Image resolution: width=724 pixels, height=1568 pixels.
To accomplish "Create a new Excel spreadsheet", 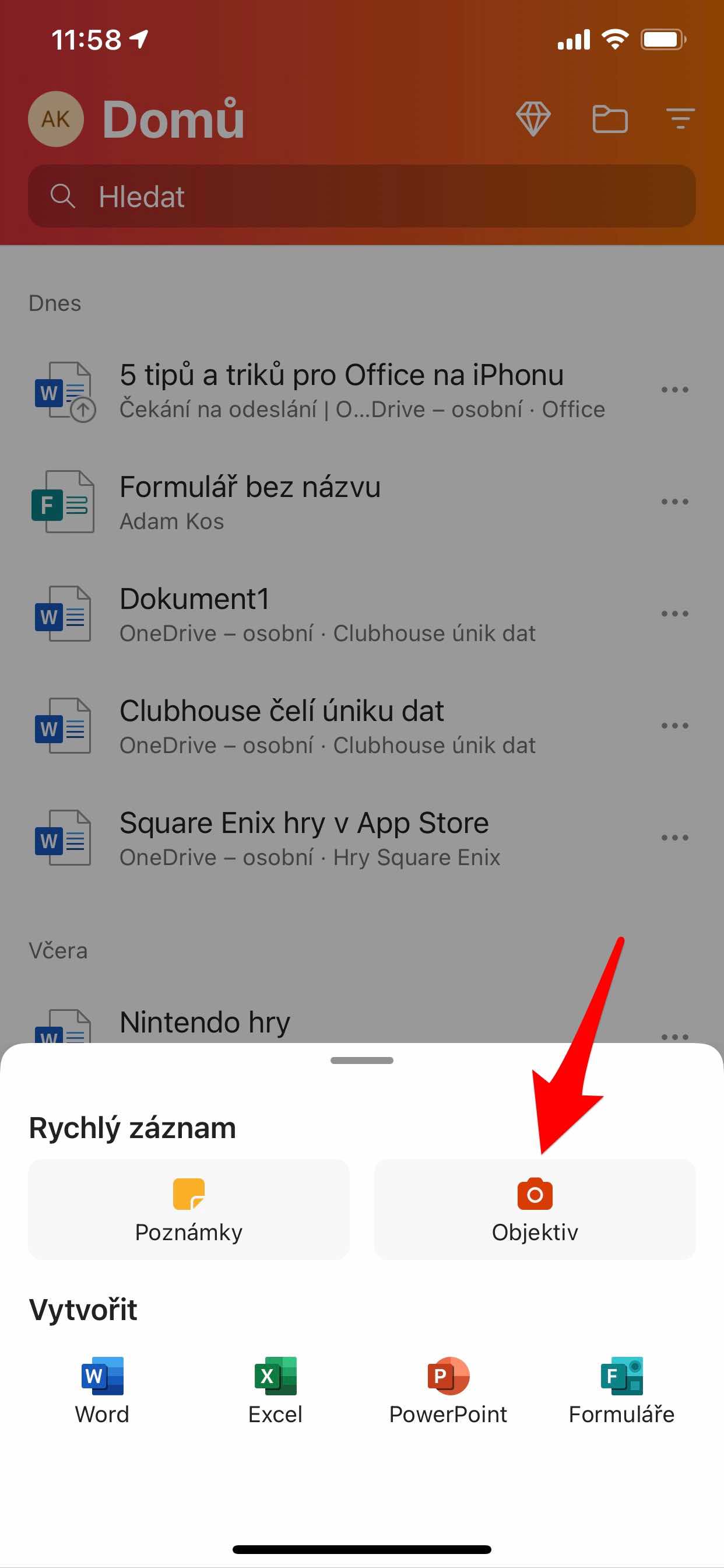I will tap(275, 1390).
